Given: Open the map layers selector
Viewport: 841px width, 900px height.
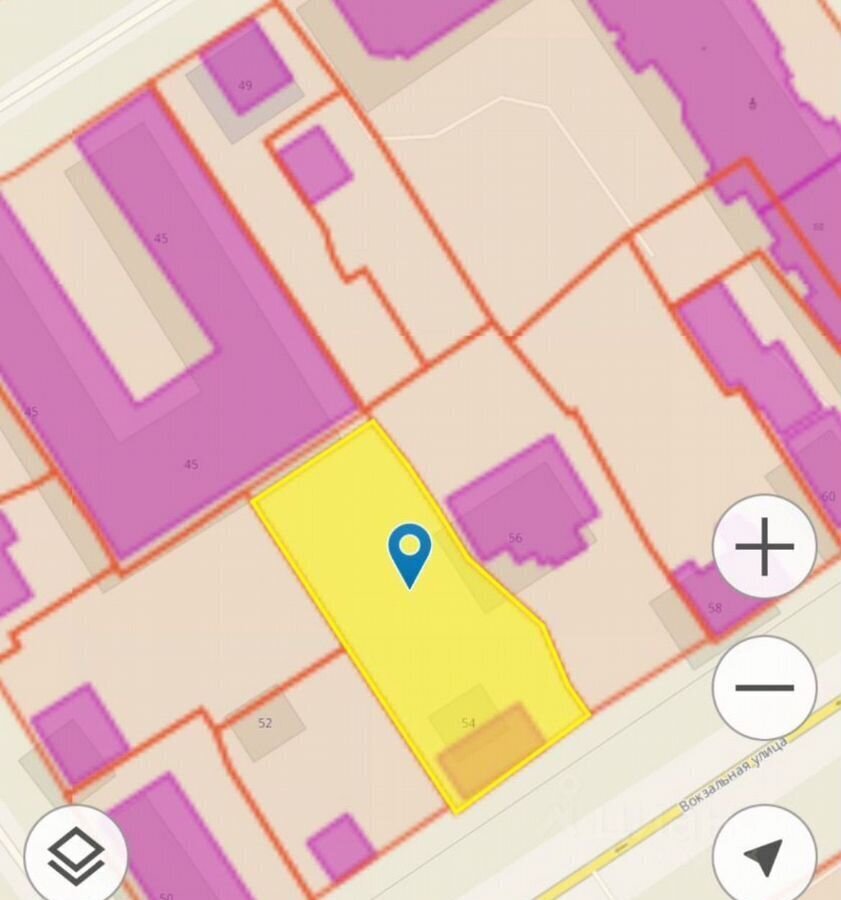Looking at the screenshot, I should 76,856.
